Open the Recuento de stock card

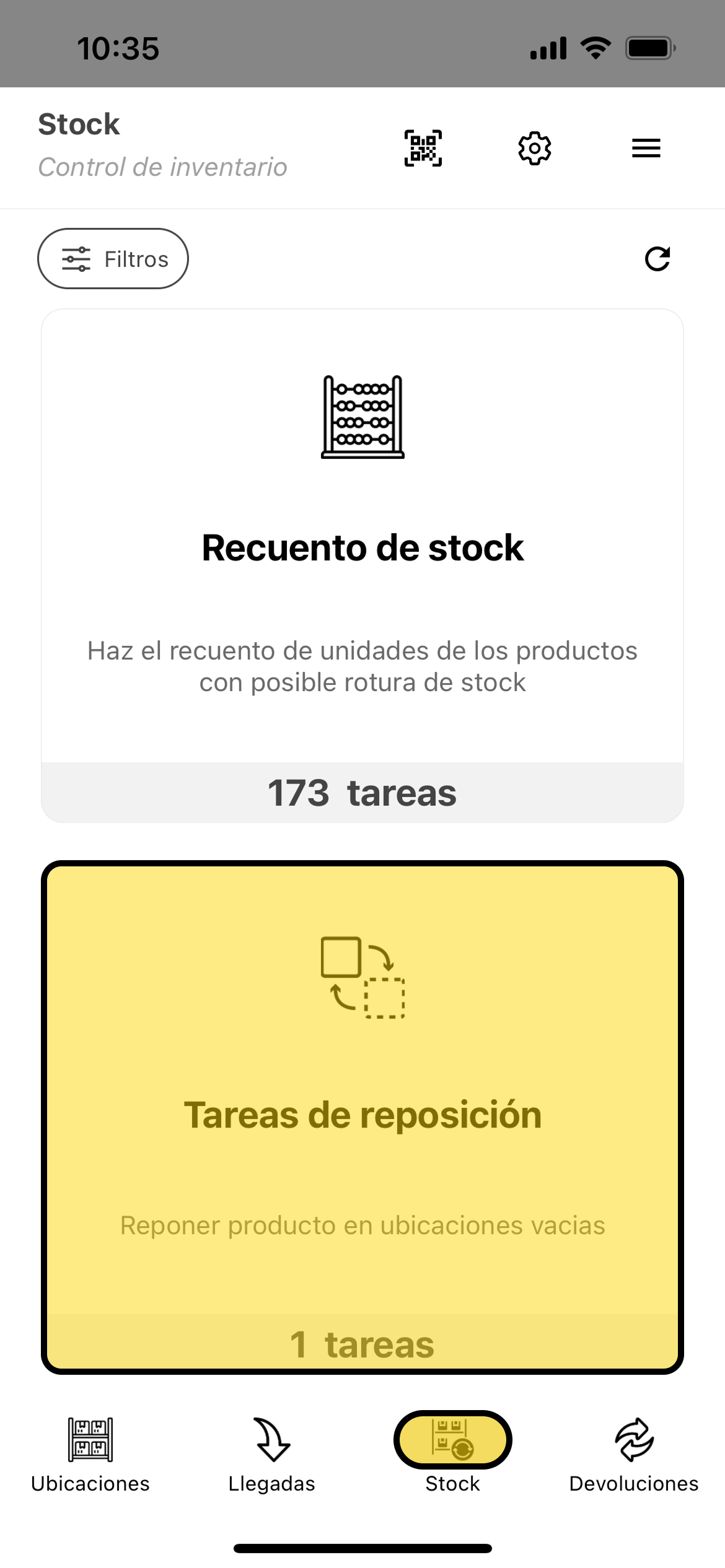[x=362, y=565]
